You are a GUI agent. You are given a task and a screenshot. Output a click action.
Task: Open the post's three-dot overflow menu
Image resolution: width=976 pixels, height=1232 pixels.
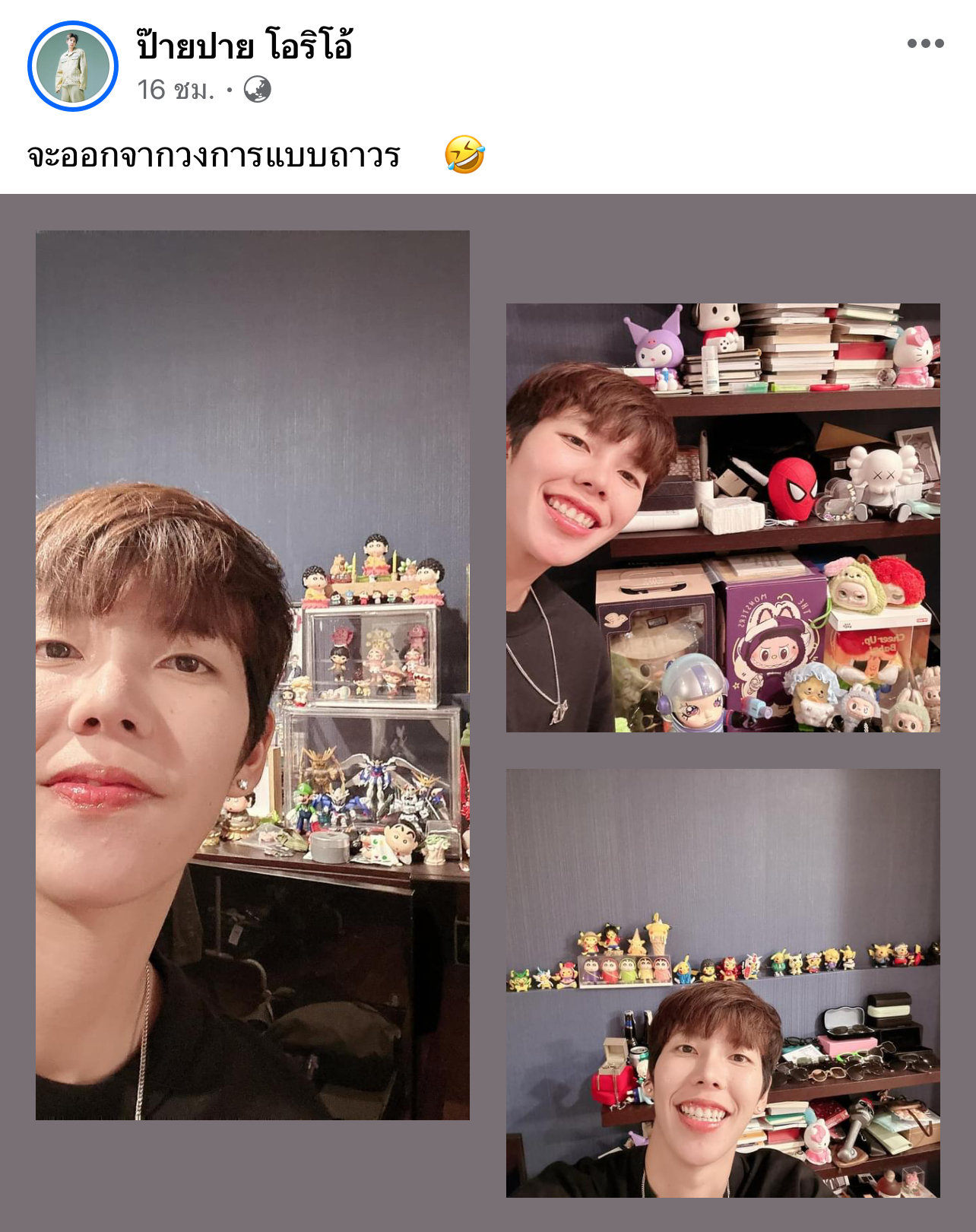click(x=925, y=43)
